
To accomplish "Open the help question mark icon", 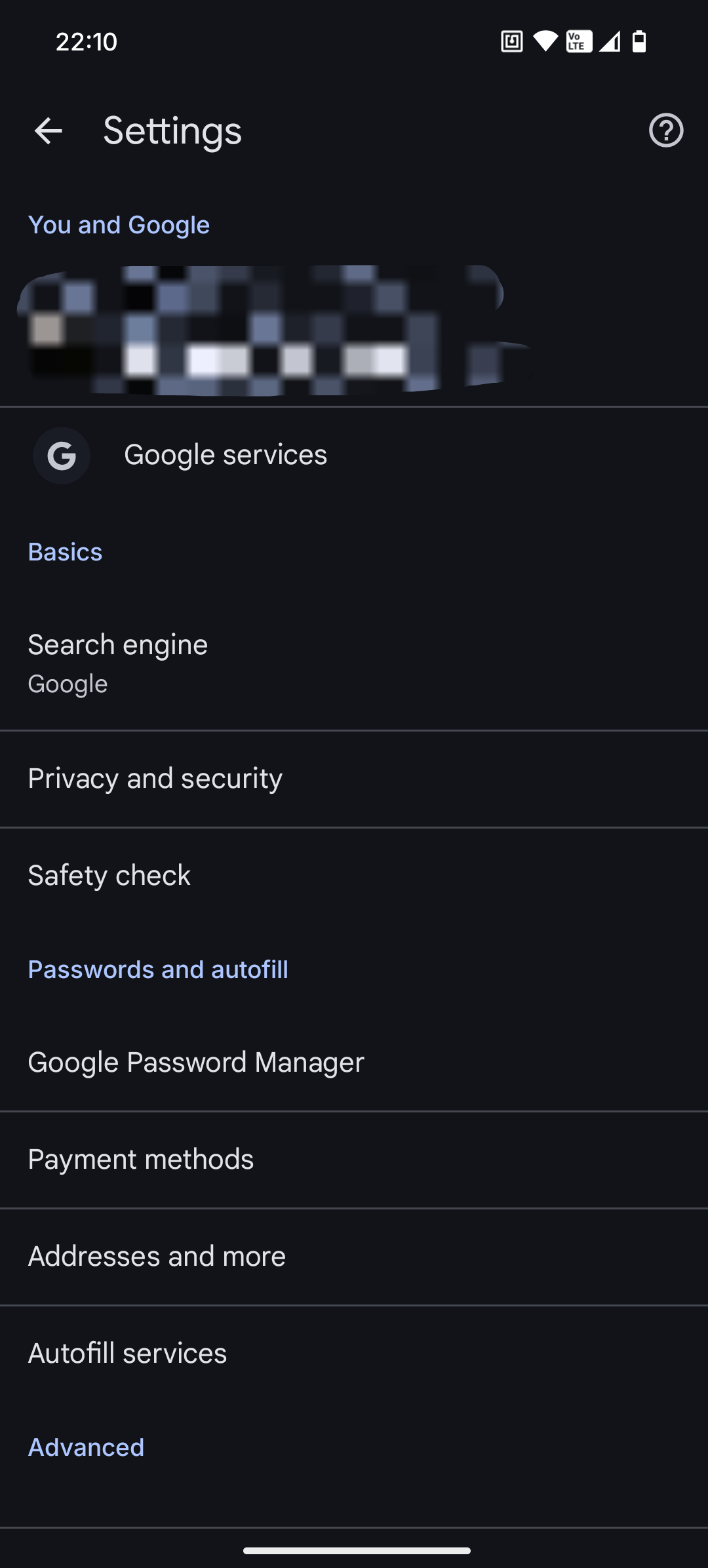I will click(x=666, y=130).
